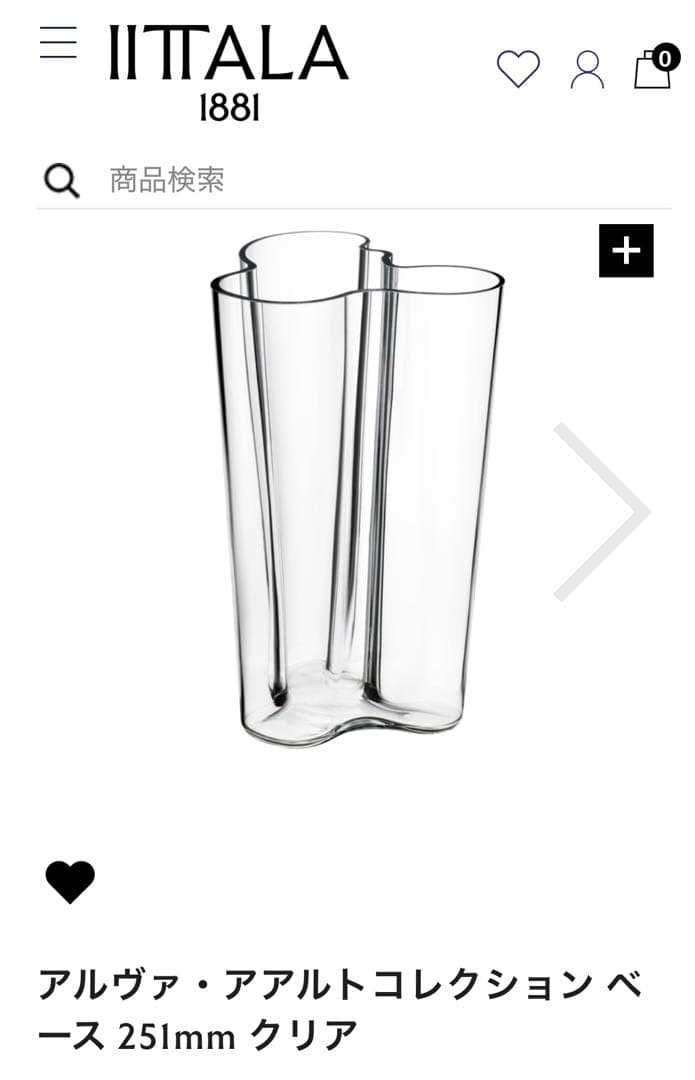The width and height of the screenshot is (695, 1080).
Task: Open the account profile icon
Action: pyautogui.click(x=587, y=69)
